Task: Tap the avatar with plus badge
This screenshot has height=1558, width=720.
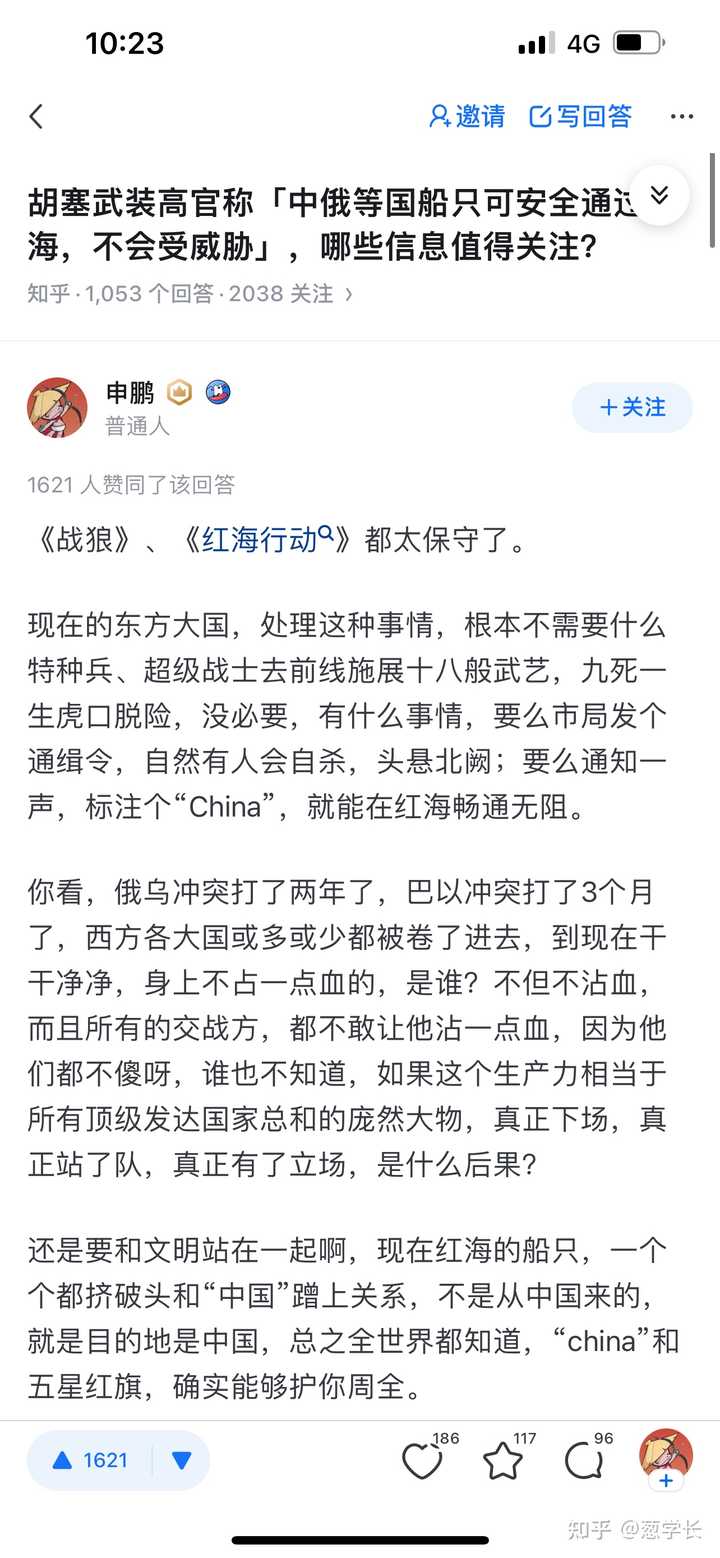Action: 666,1458
